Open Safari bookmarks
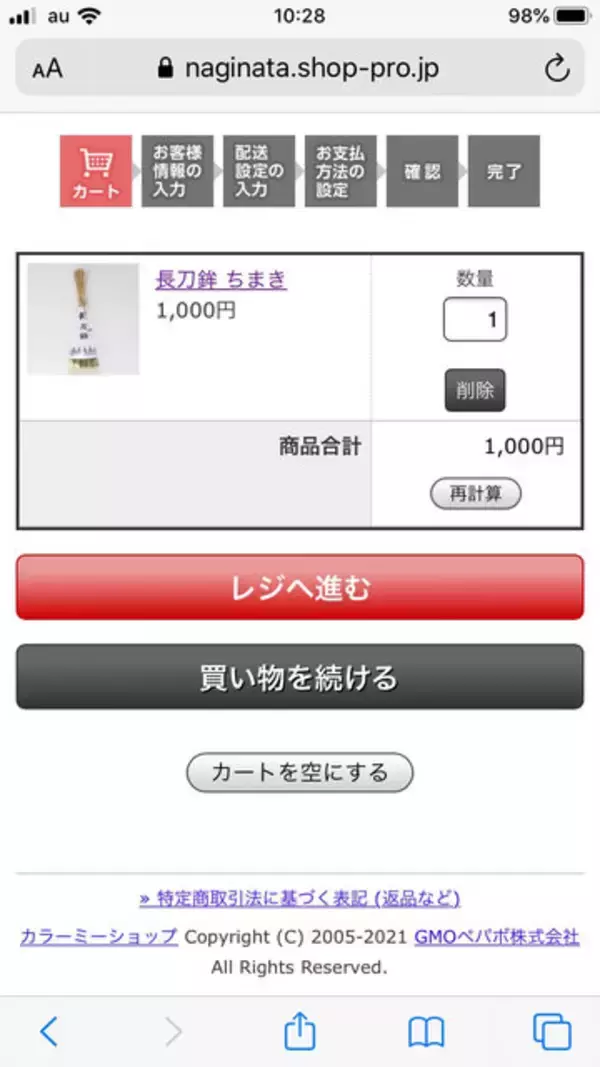Screen dimensions: 600x1067 pyautogui.click(x=426, y=1031)
